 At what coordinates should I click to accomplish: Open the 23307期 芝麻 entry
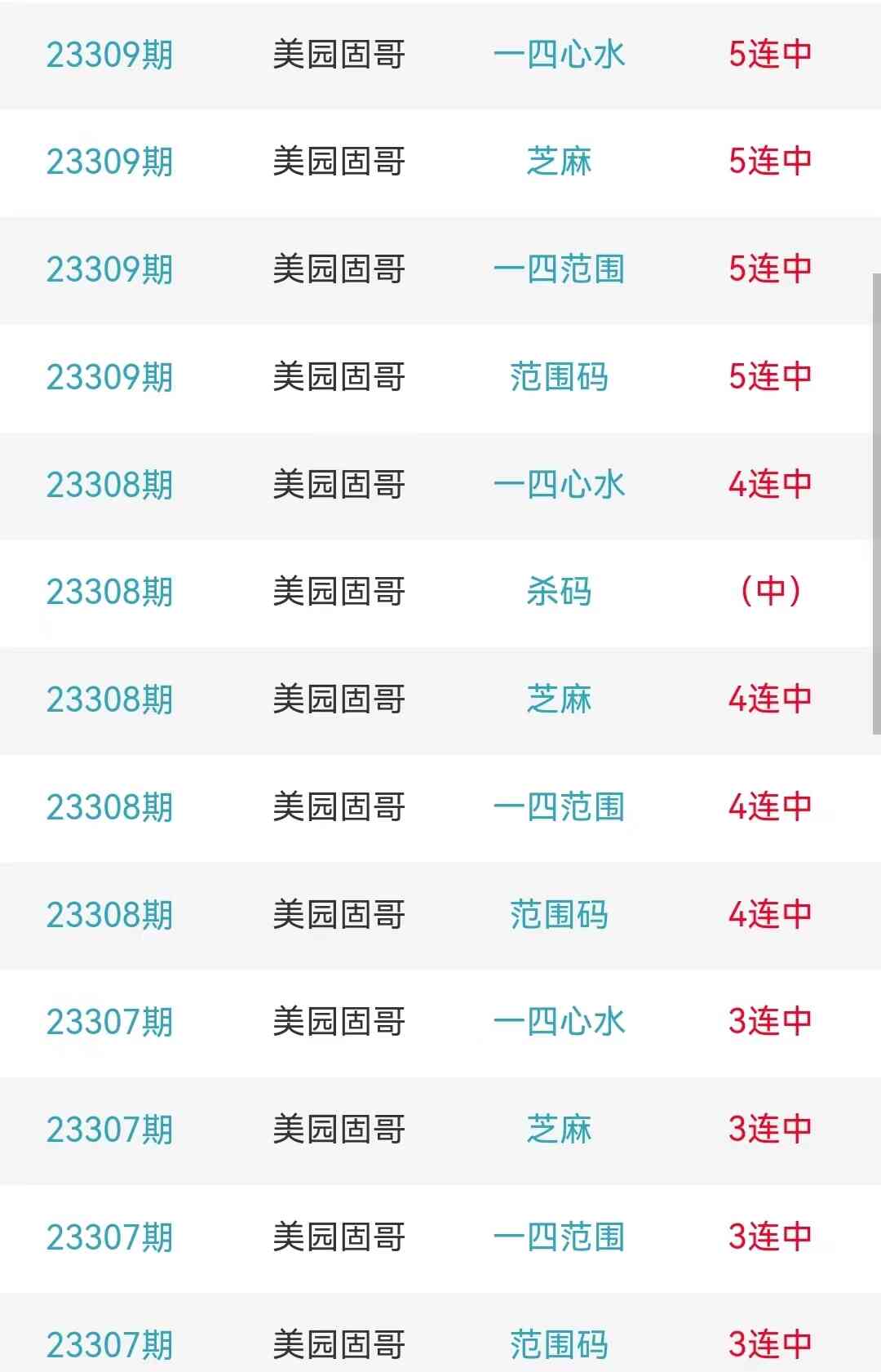click(559, 1130)
